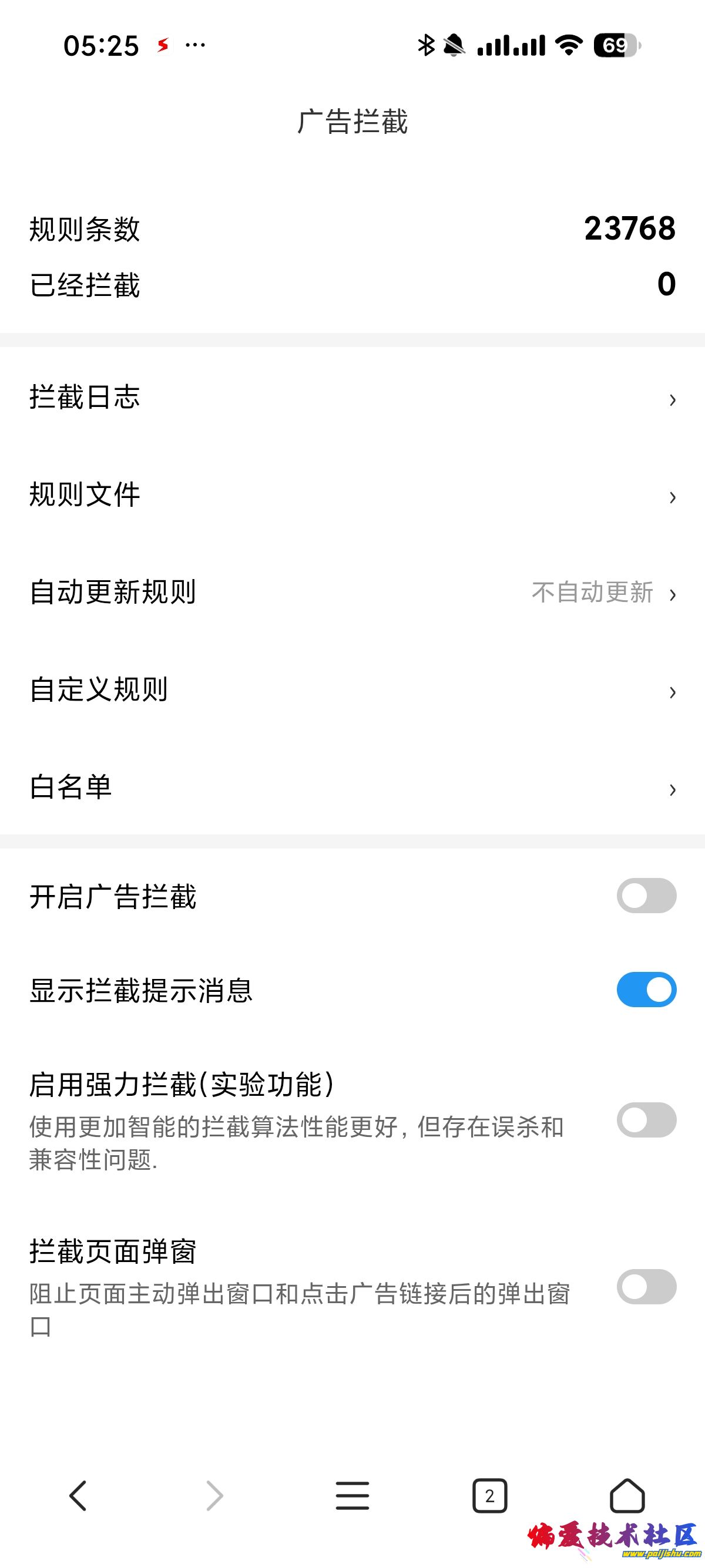The image size is (705, 1568).
Task: Tap the 规则条数 23768 entry
Action: click(352, 230)
